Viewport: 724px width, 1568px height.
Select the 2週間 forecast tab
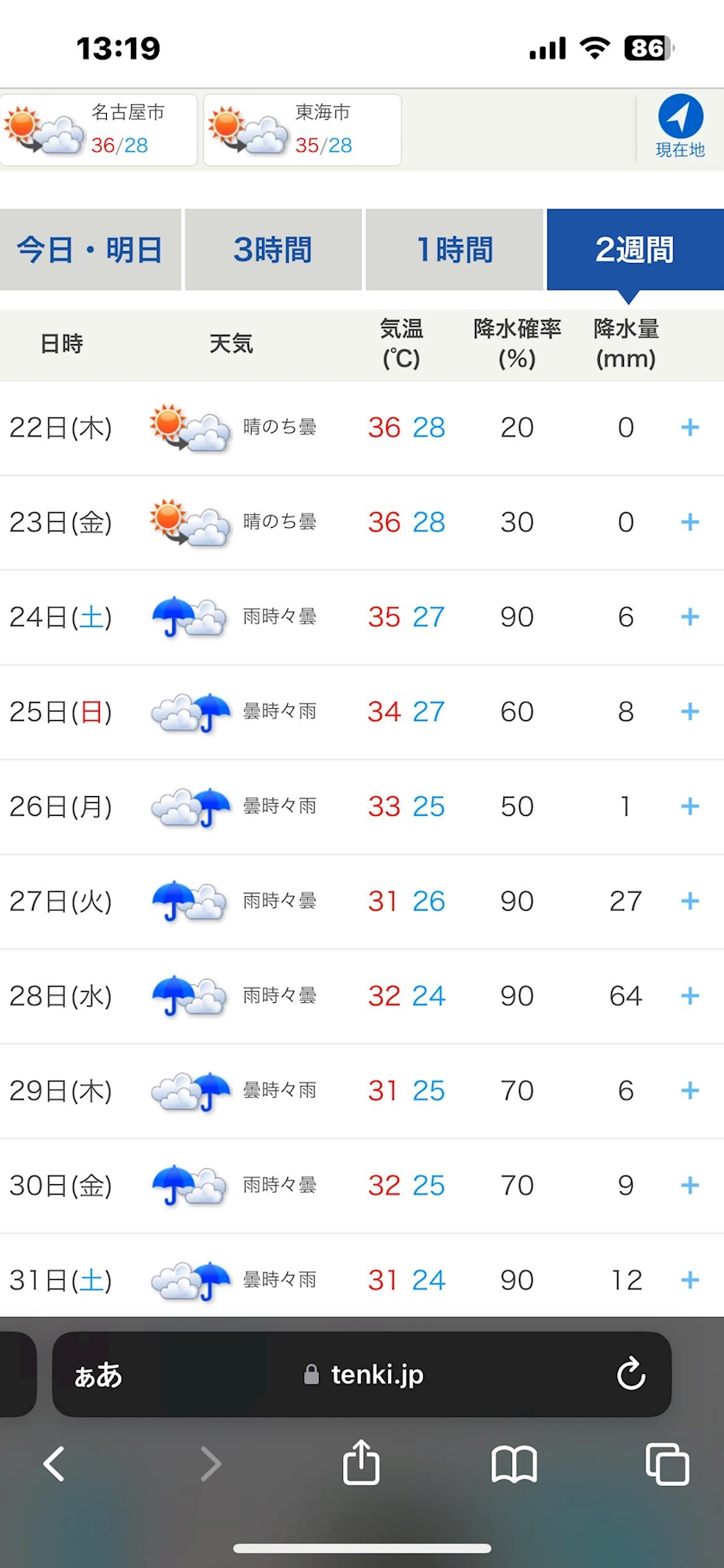[635, 249]
